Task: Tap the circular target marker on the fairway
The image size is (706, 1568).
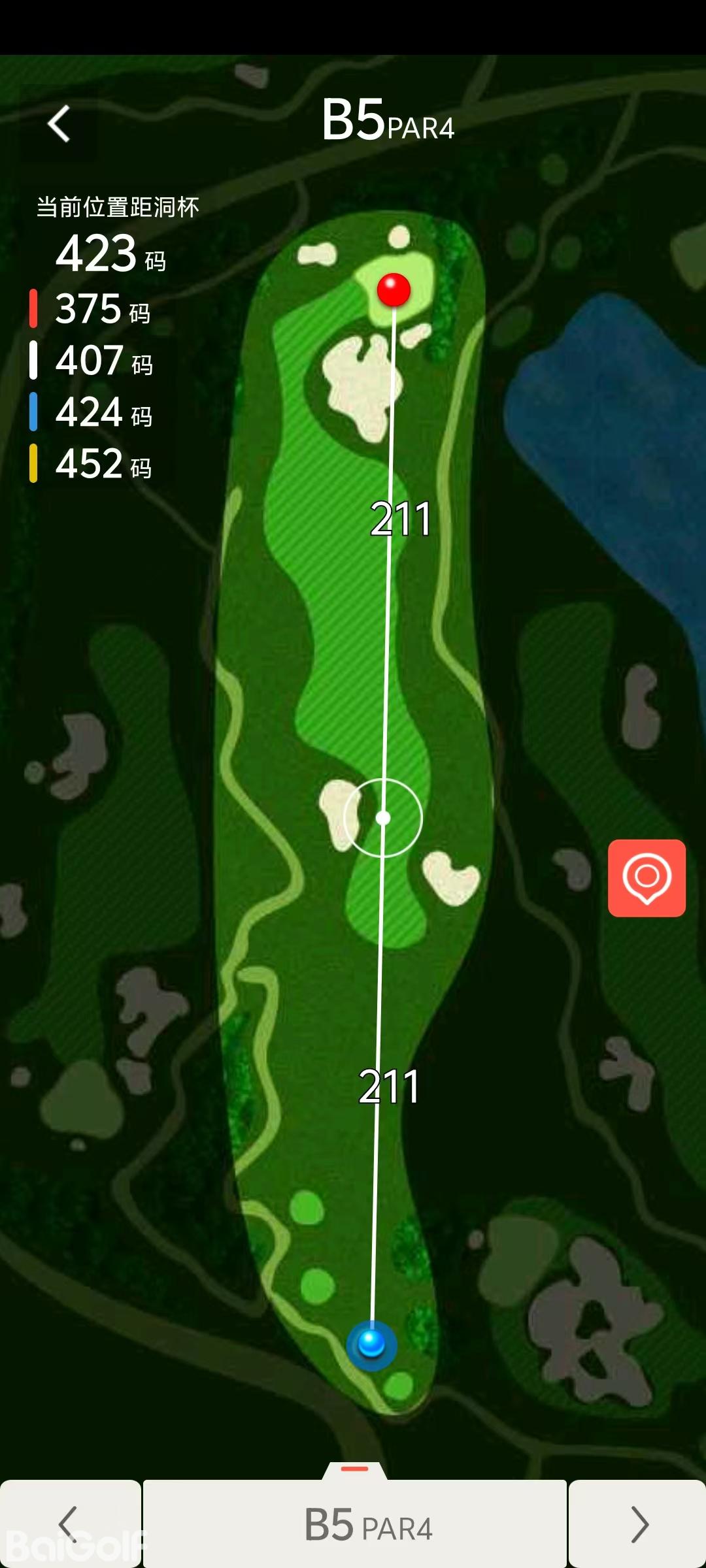Action: pos(383,817)
